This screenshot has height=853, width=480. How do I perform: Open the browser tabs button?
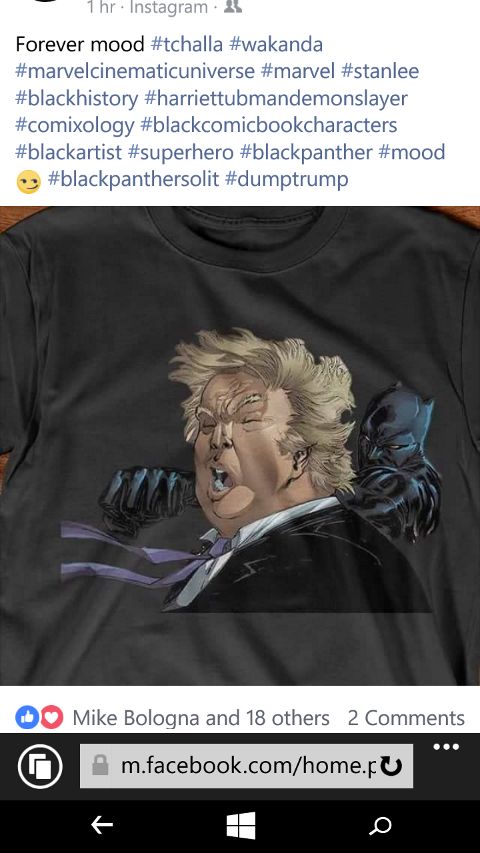(40, 766)
